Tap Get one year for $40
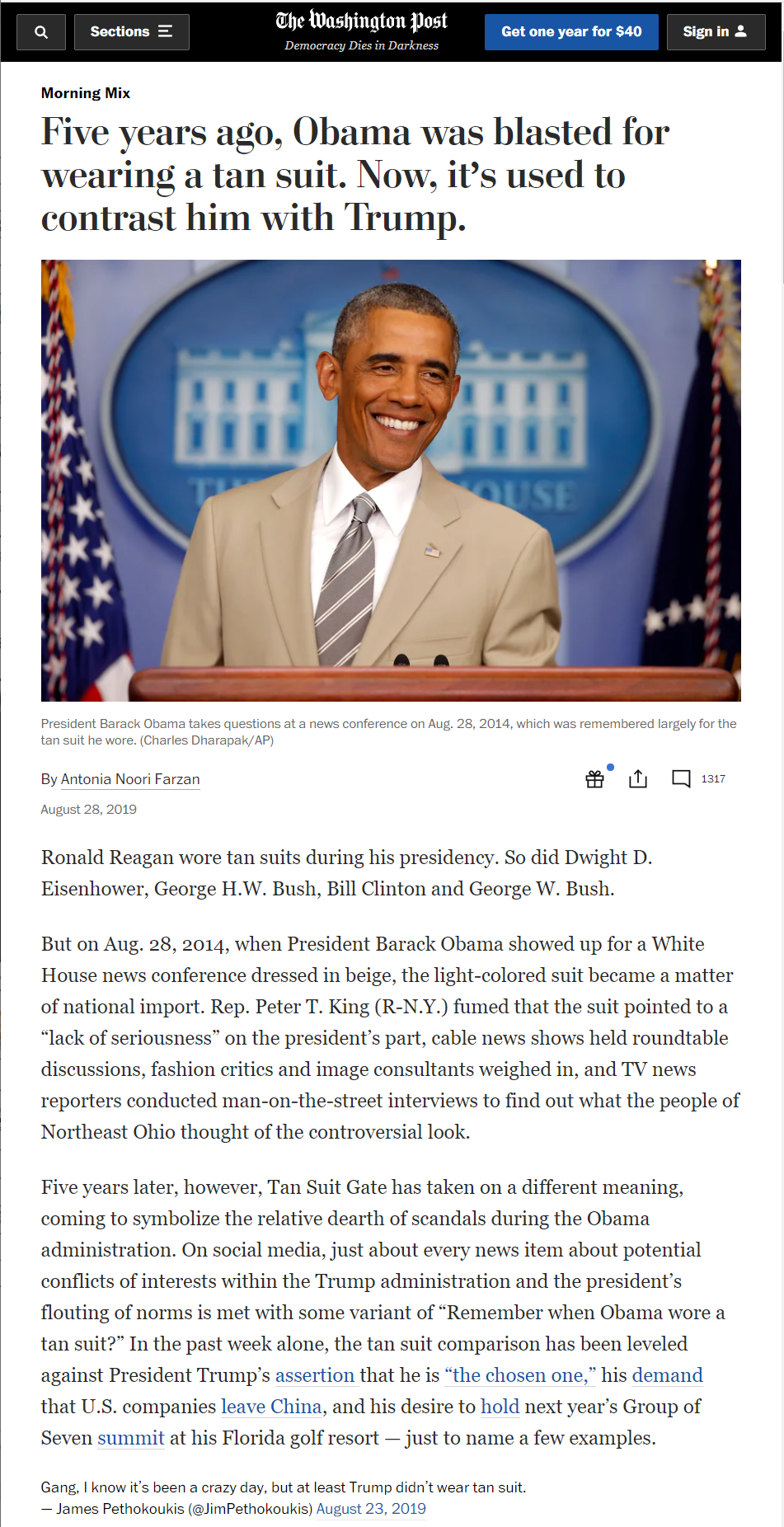Image resolution: width=784 pixels, height=1527 pixels. (571, 32)
